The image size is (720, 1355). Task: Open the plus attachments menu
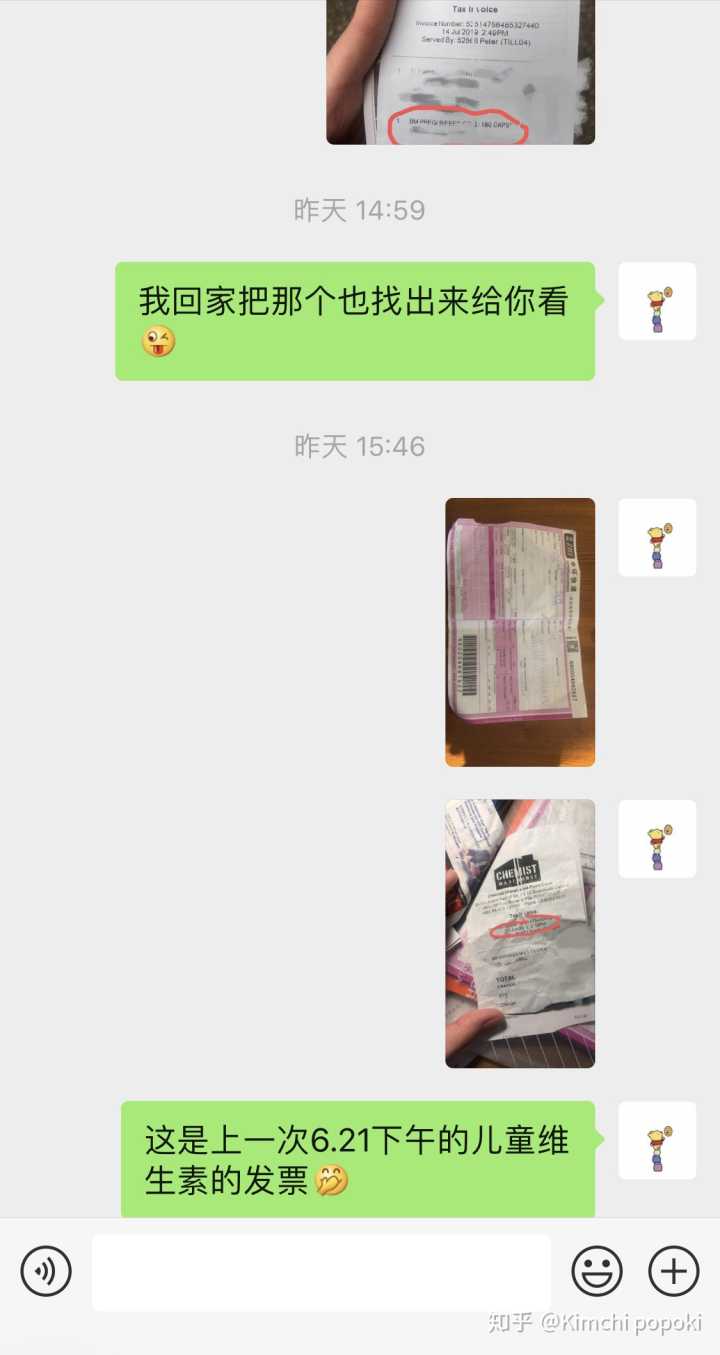click(674, 1271)
